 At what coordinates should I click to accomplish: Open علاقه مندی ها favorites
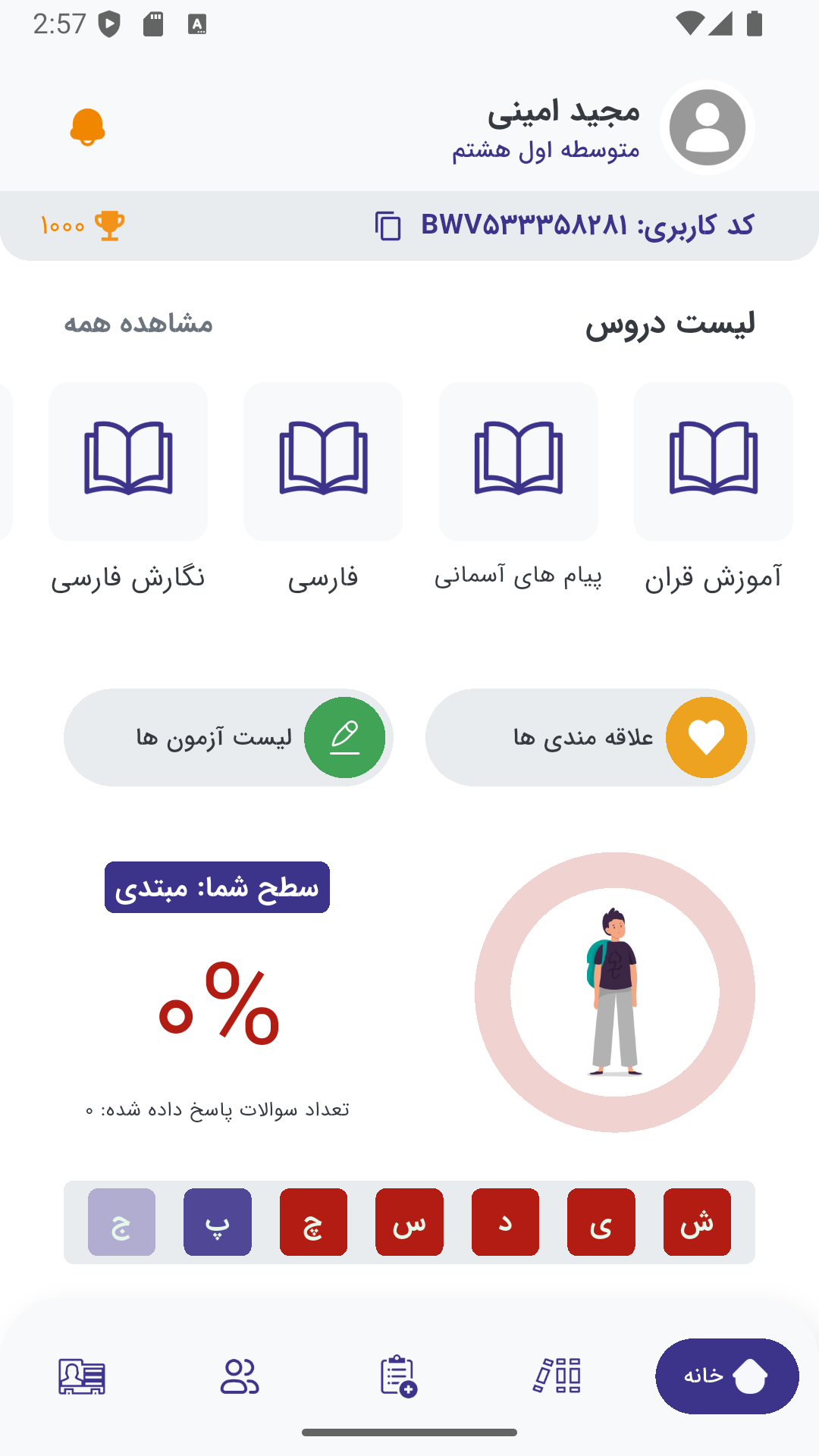tap(589, 737)
